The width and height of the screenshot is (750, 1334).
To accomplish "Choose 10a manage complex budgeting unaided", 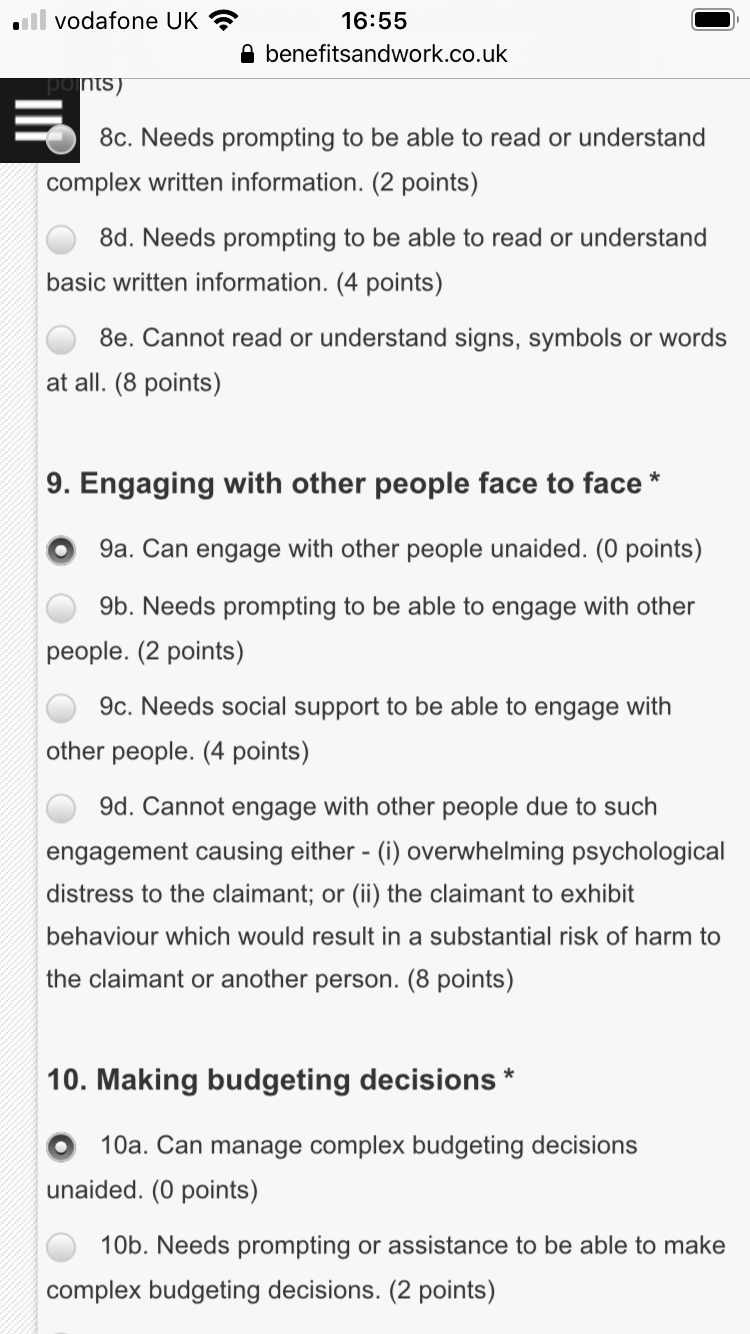I will tap(62, 1146).
